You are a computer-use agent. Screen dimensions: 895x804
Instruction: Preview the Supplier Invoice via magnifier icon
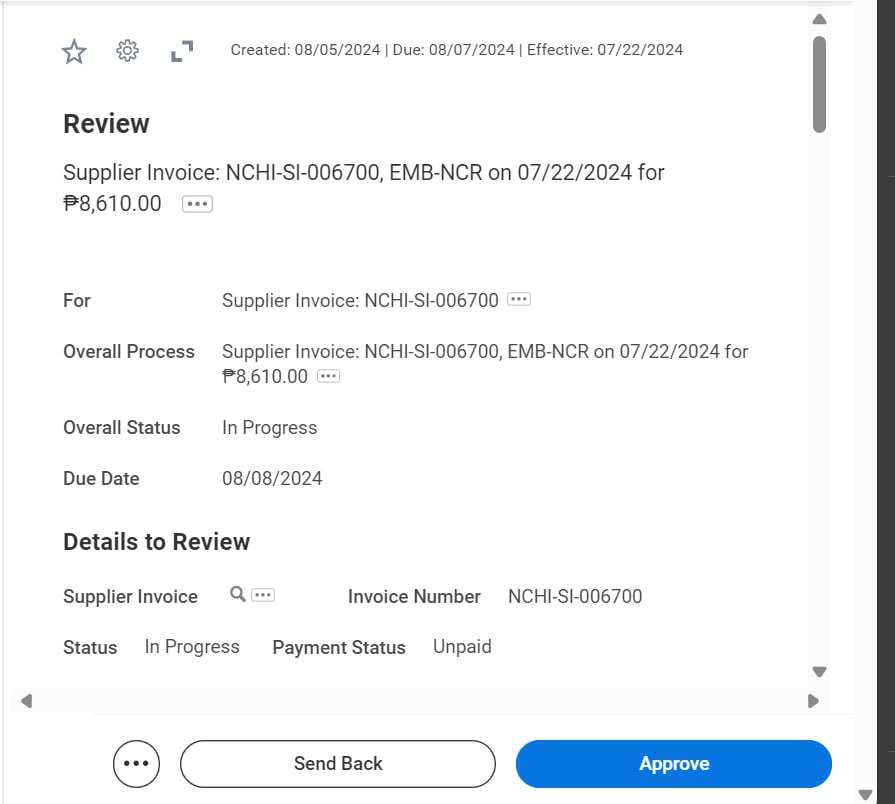pos(237,594)
